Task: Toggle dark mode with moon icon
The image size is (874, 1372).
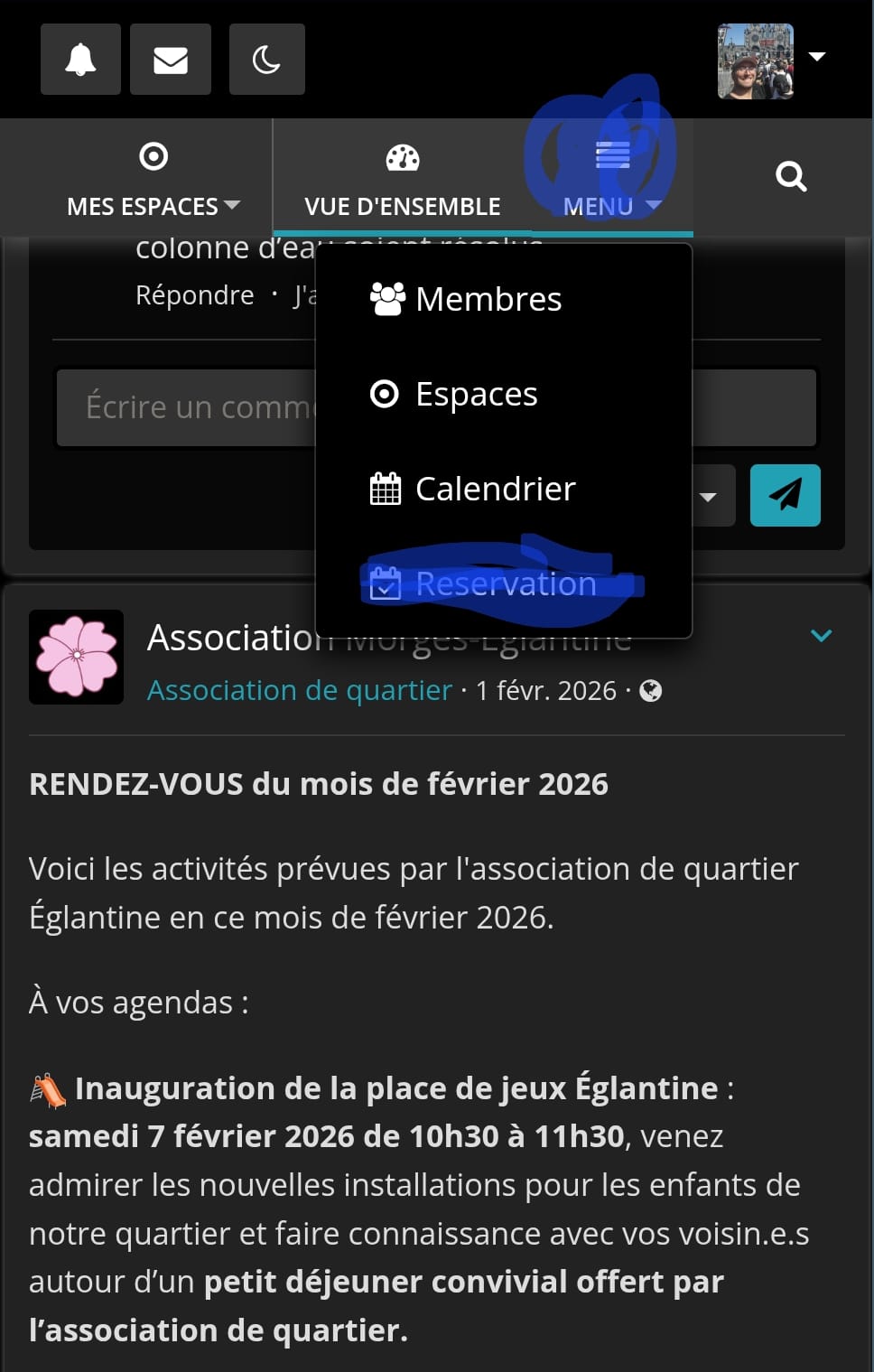Action: click(x=266, y=60)
